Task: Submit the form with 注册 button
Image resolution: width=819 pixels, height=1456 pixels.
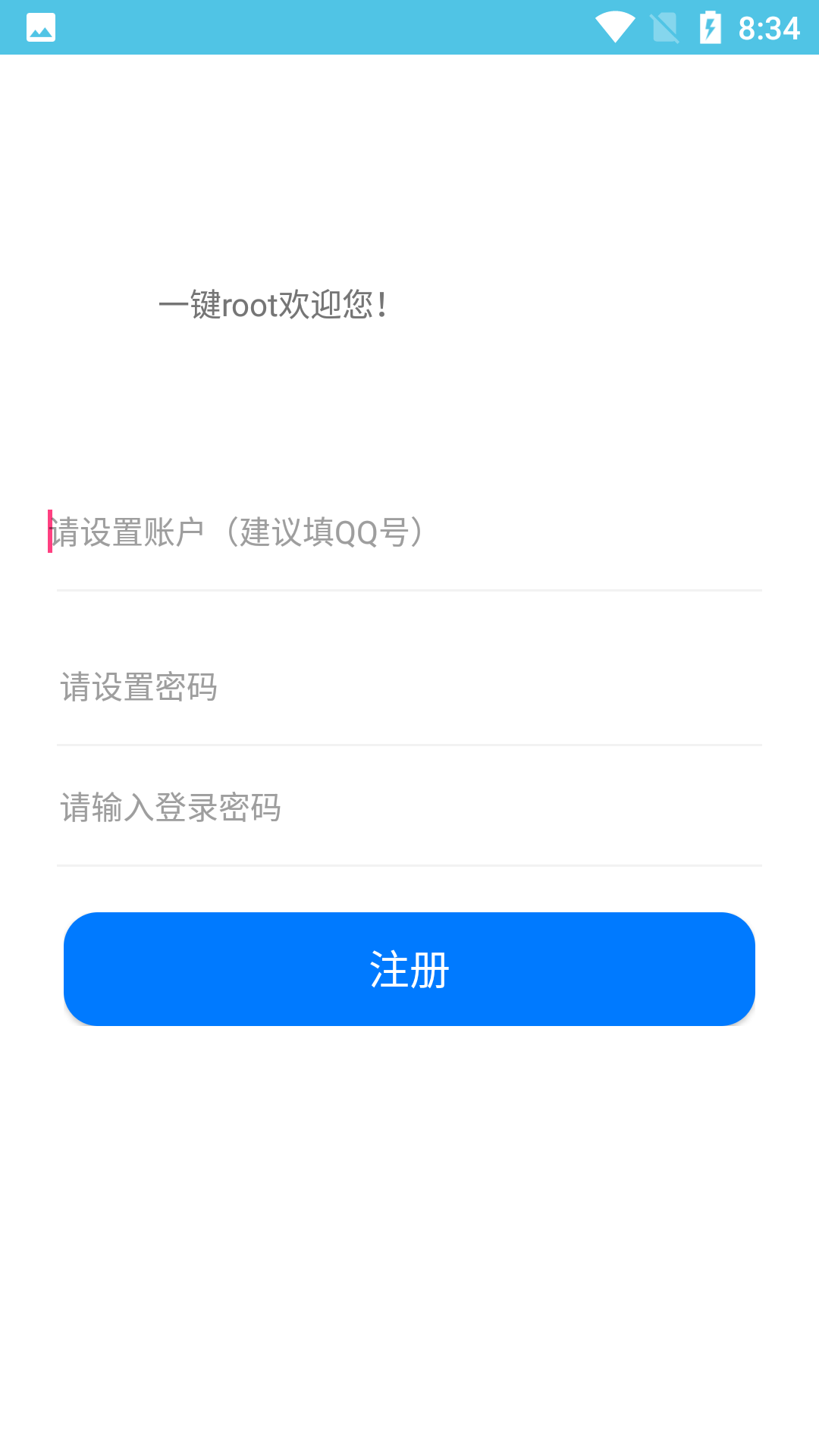Action: (409, 969)
